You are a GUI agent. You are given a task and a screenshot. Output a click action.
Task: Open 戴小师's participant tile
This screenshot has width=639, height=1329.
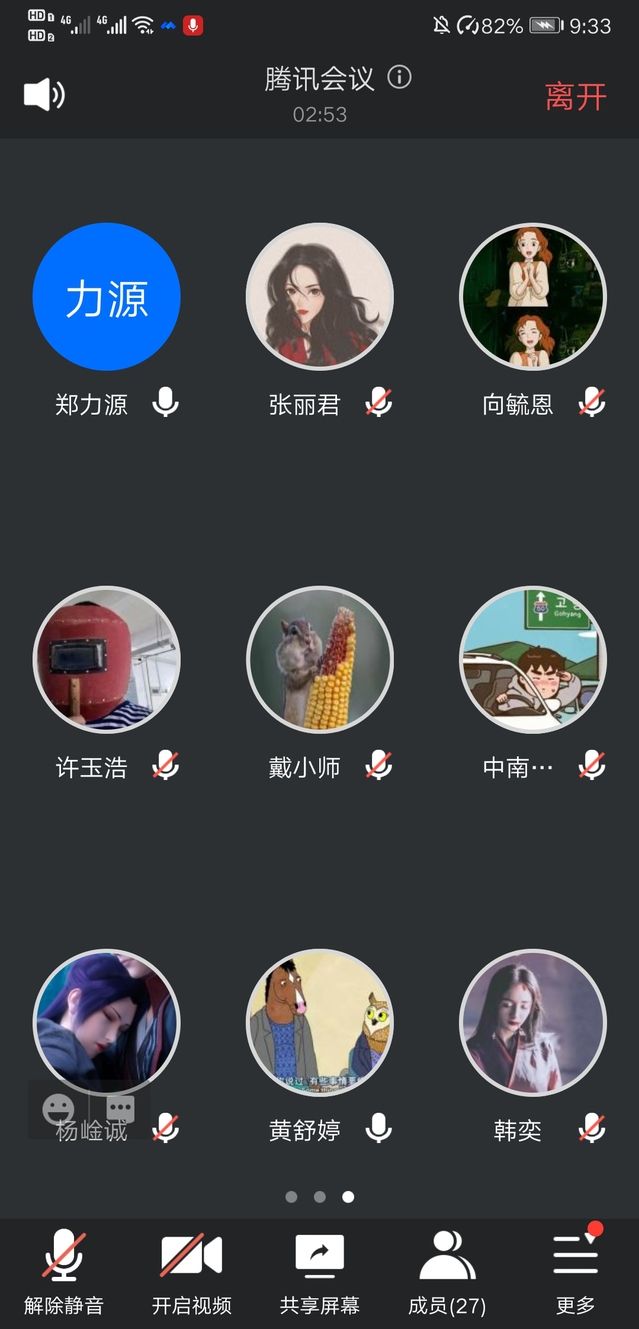(320, 660)
